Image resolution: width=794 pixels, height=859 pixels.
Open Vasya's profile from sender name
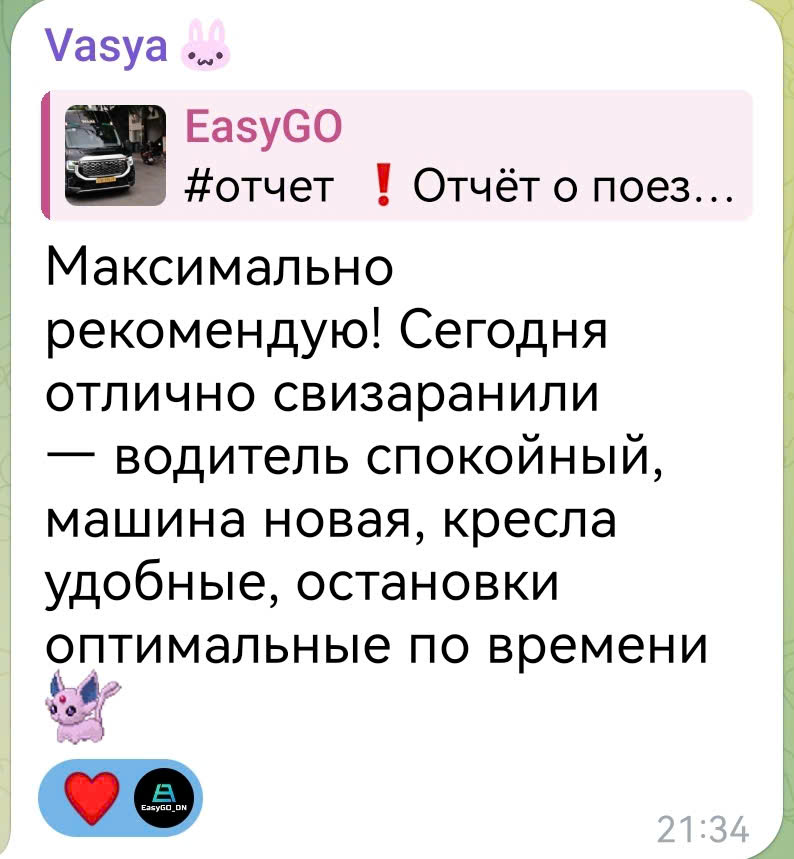[107, 44]
